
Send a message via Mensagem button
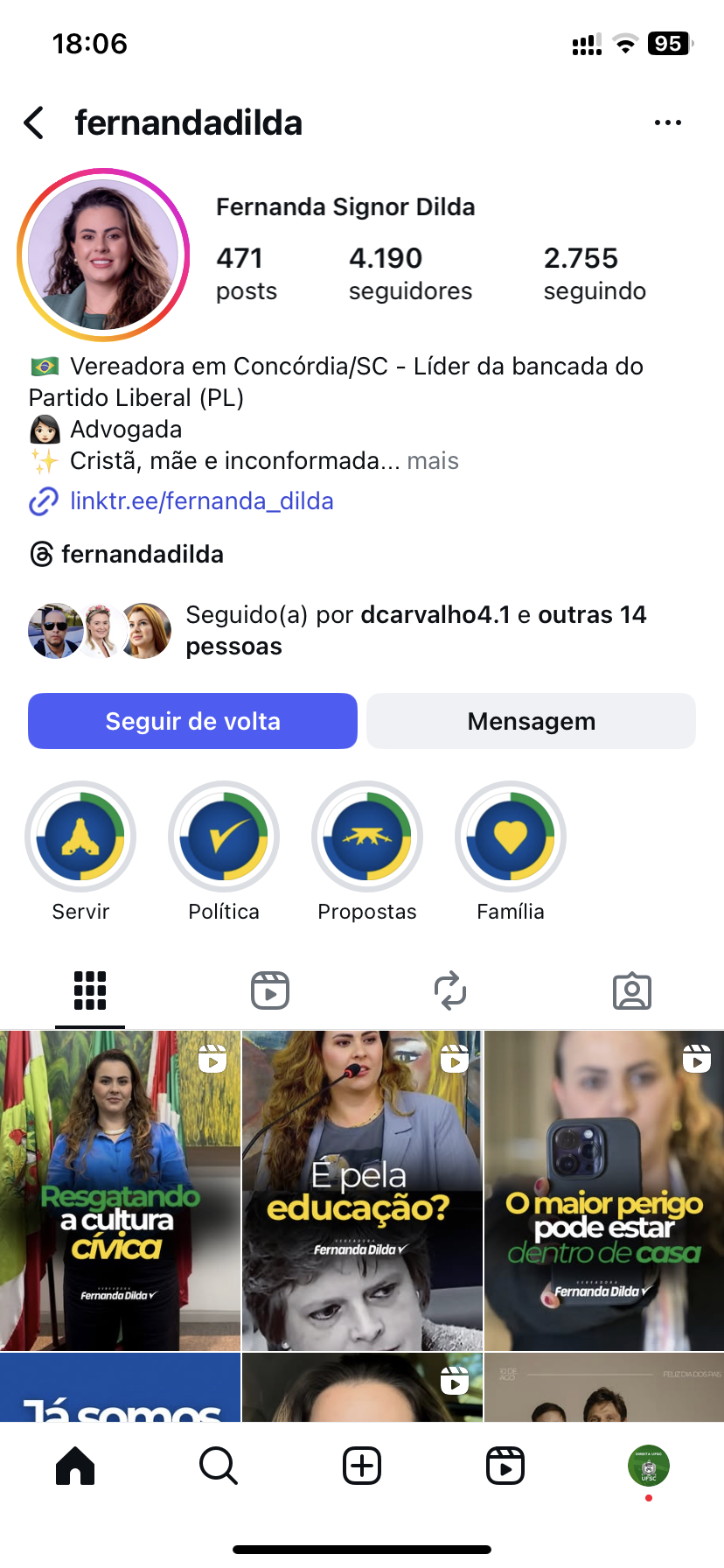coord(531,721)
